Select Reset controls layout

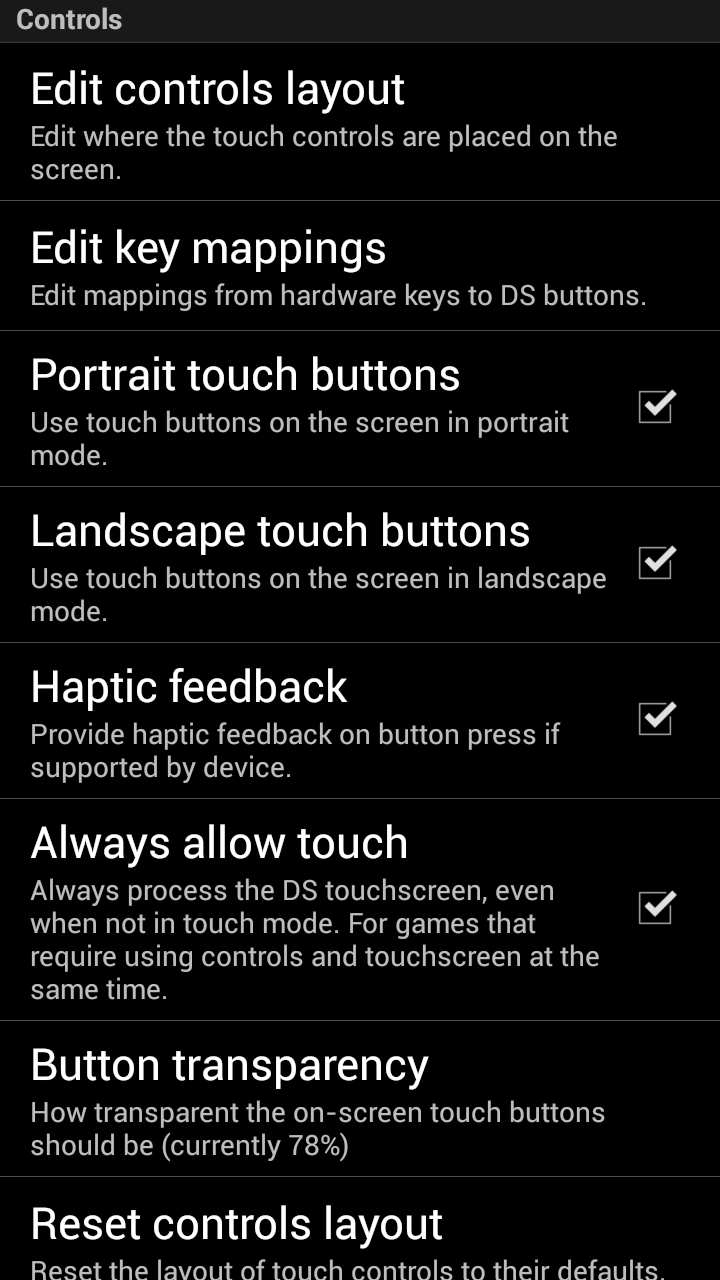click(360, 1229)
